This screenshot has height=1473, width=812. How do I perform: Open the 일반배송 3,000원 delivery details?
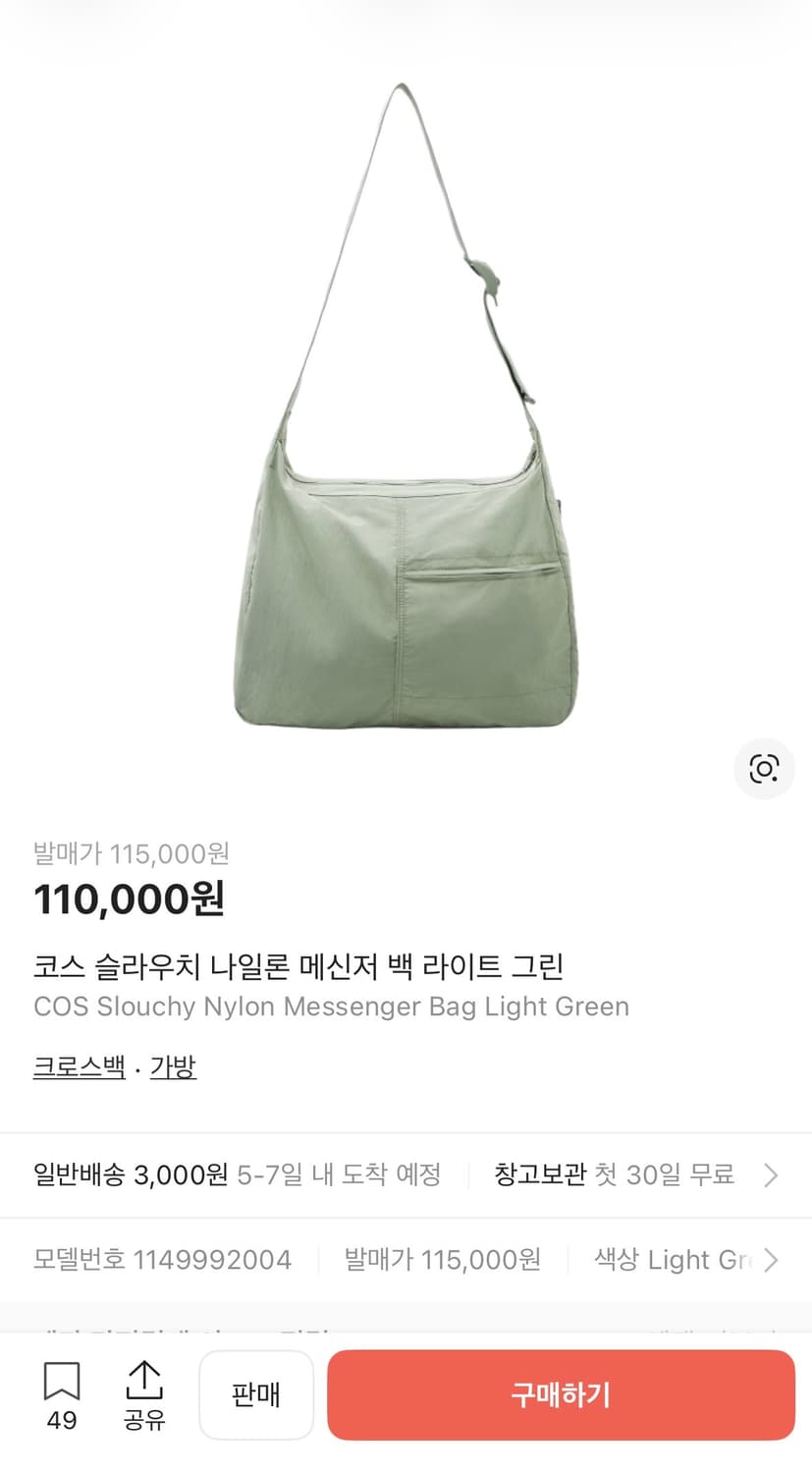(x=133, y=1173)
